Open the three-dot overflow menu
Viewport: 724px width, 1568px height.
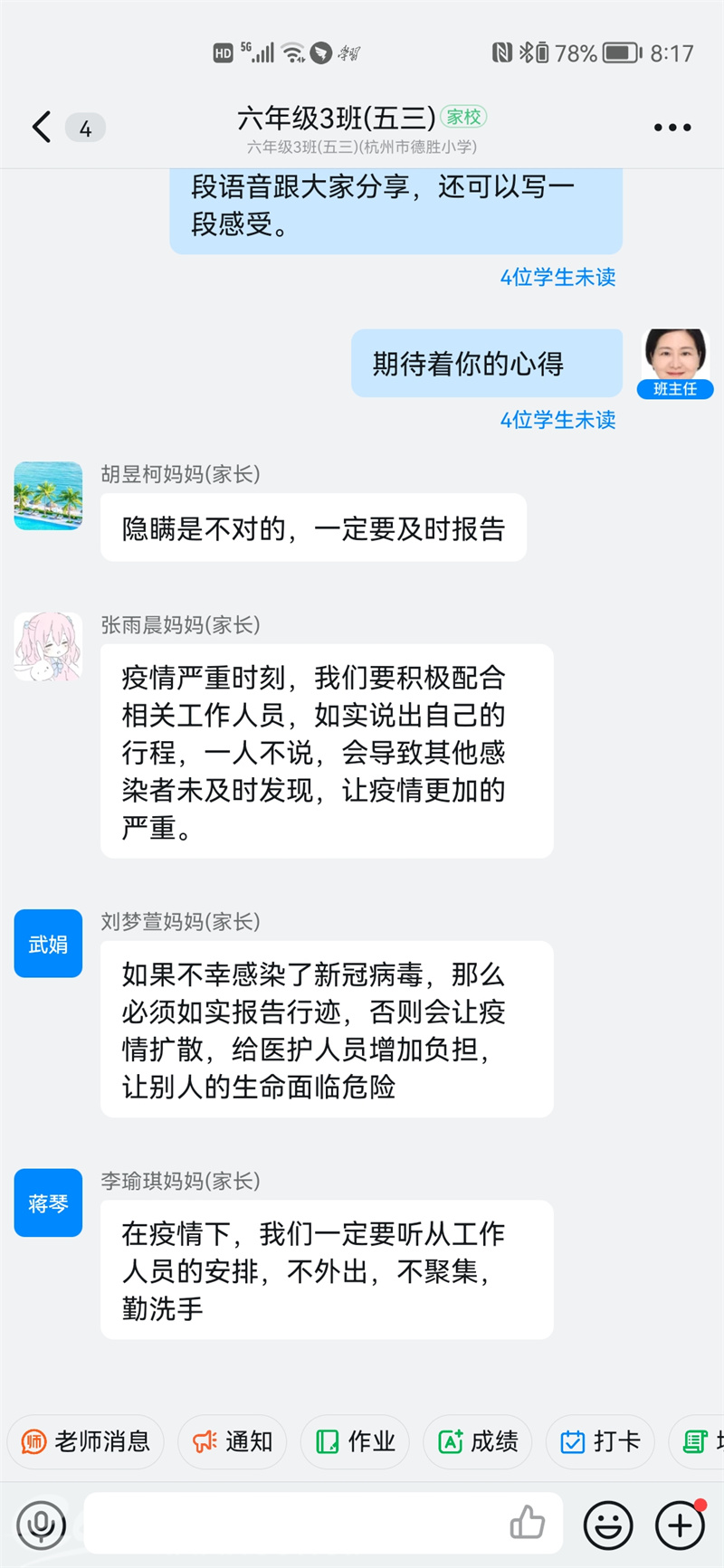[x=672, y=128]
